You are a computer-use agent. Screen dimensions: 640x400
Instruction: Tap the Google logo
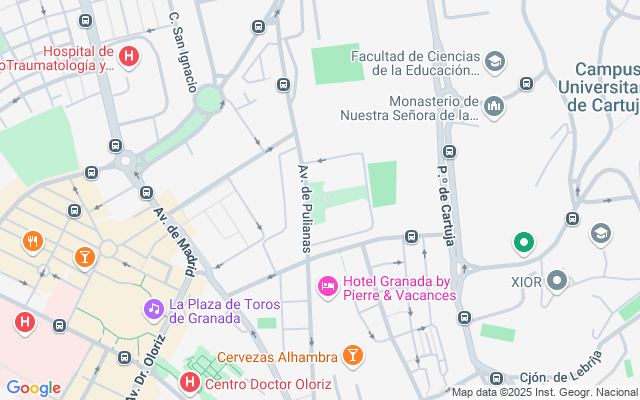click(x=34, y=388)
